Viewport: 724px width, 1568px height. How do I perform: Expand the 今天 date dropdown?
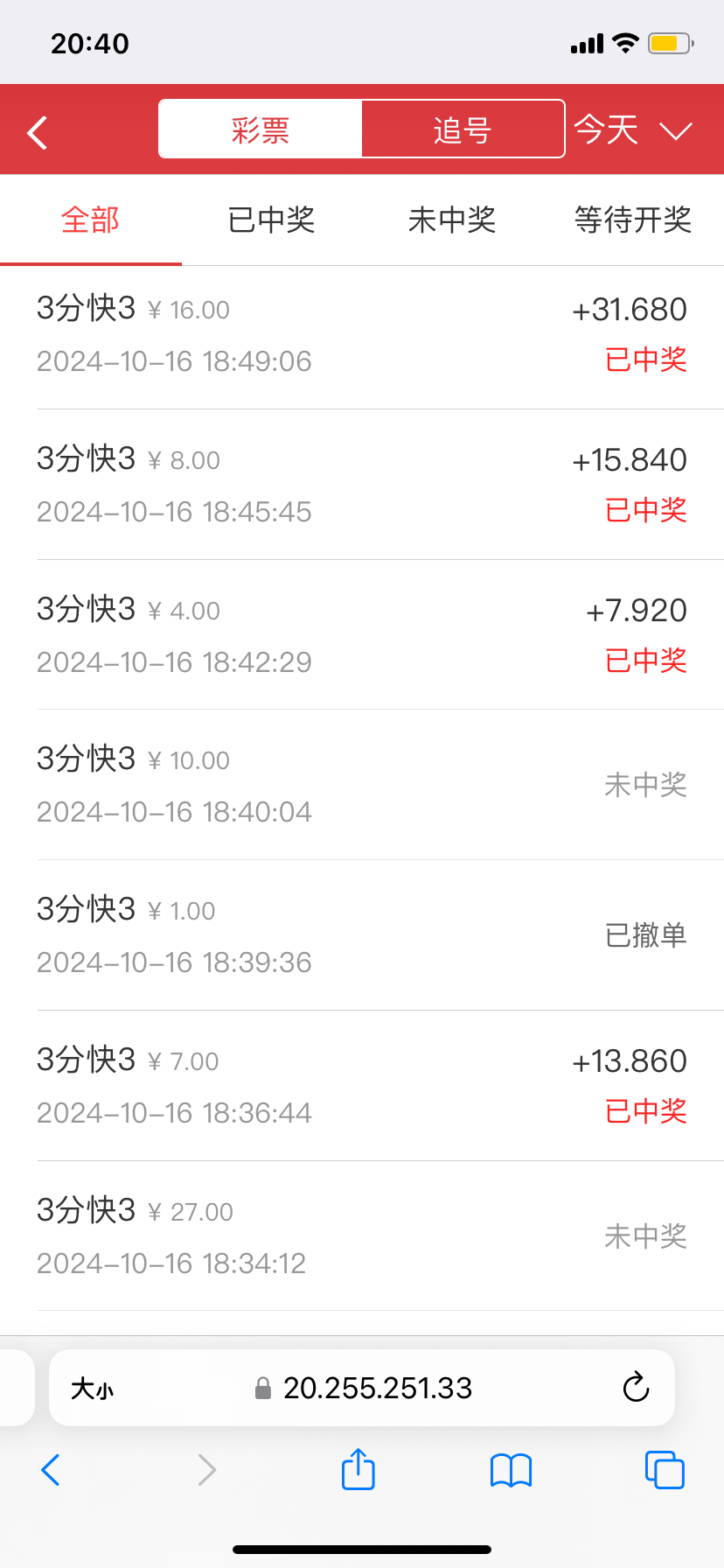point(633,130)
